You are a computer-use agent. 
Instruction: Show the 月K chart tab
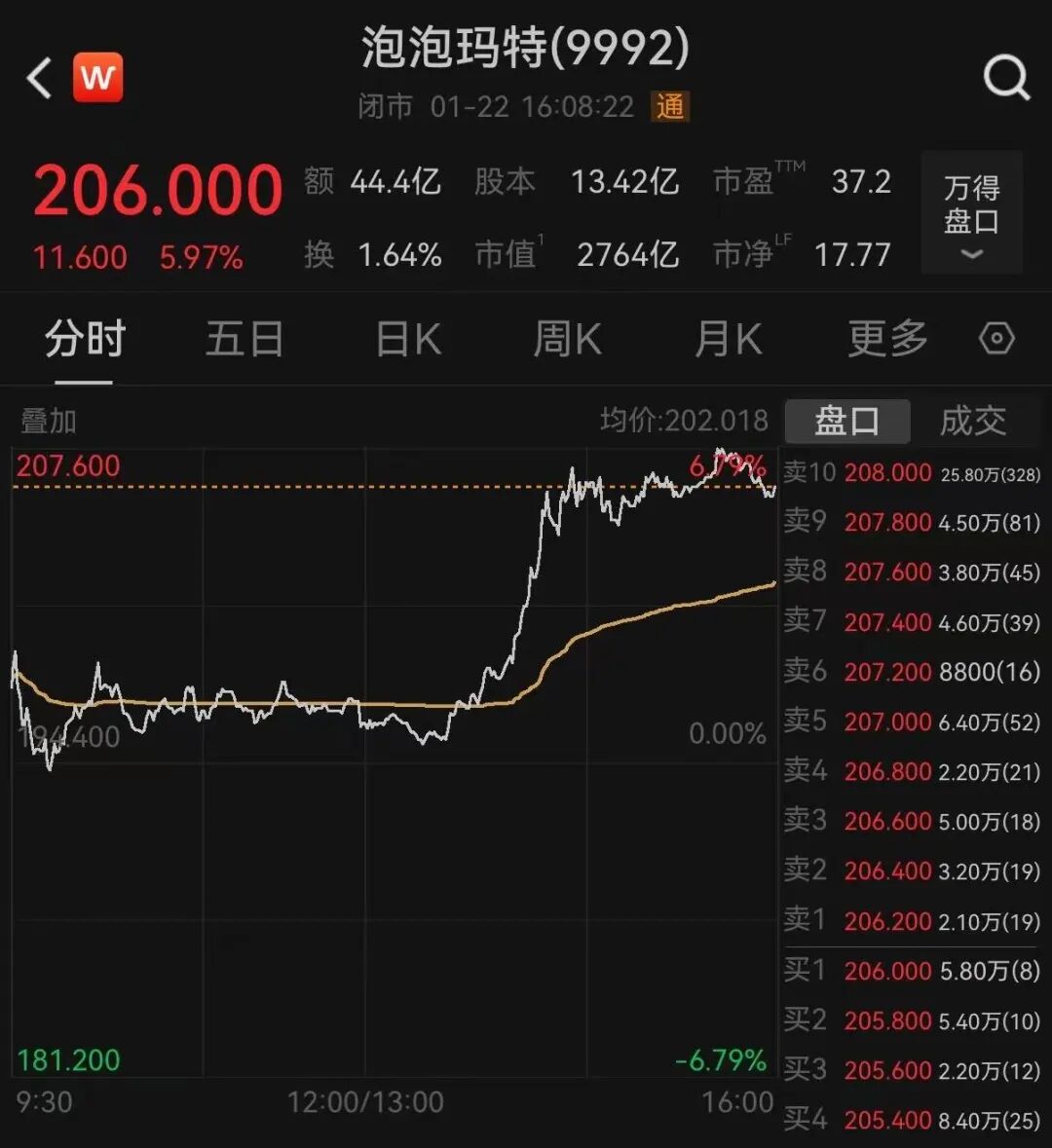tap(728, 340)
